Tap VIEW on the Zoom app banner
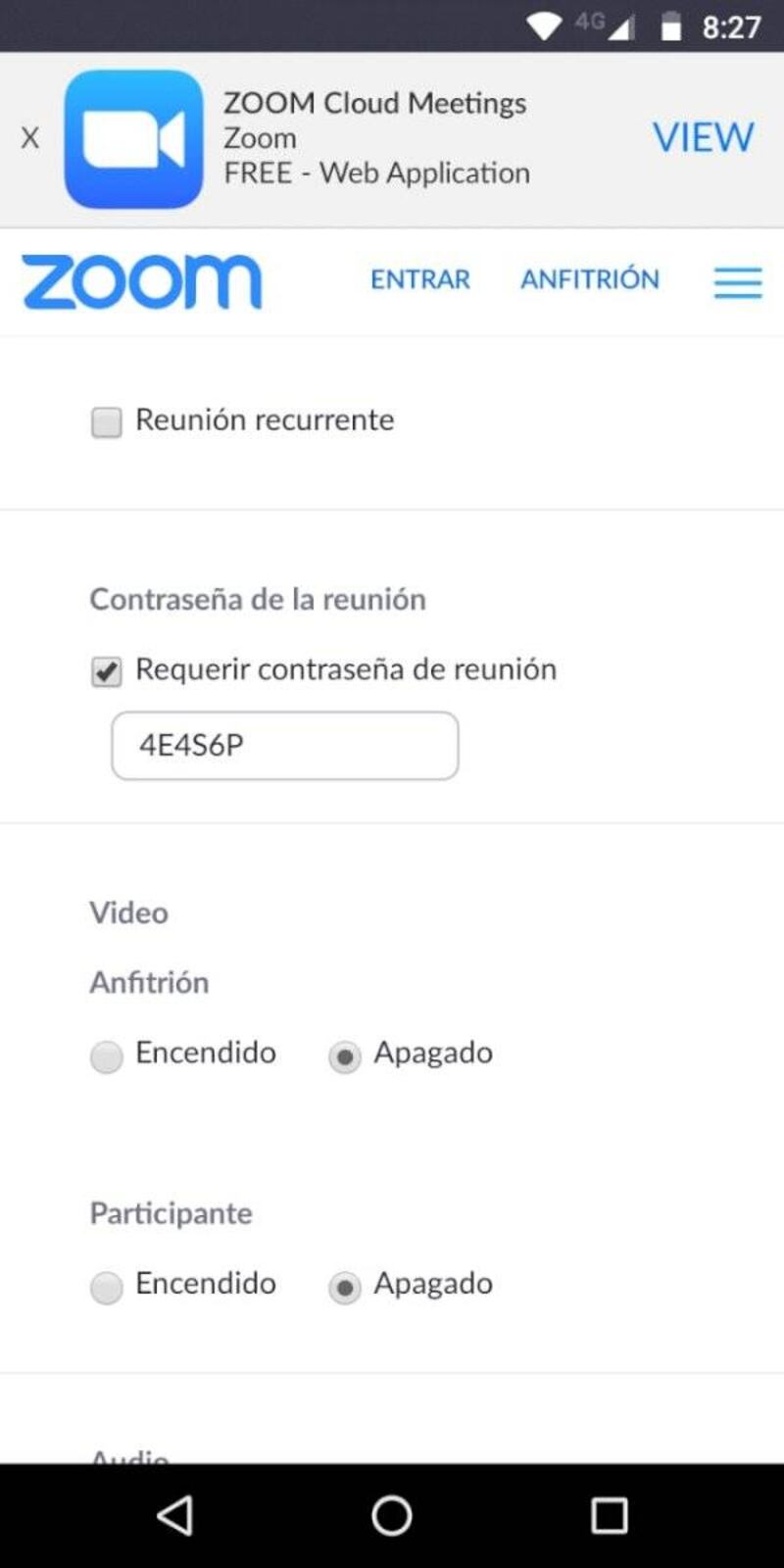784x1568 pixels. (703, 137)
